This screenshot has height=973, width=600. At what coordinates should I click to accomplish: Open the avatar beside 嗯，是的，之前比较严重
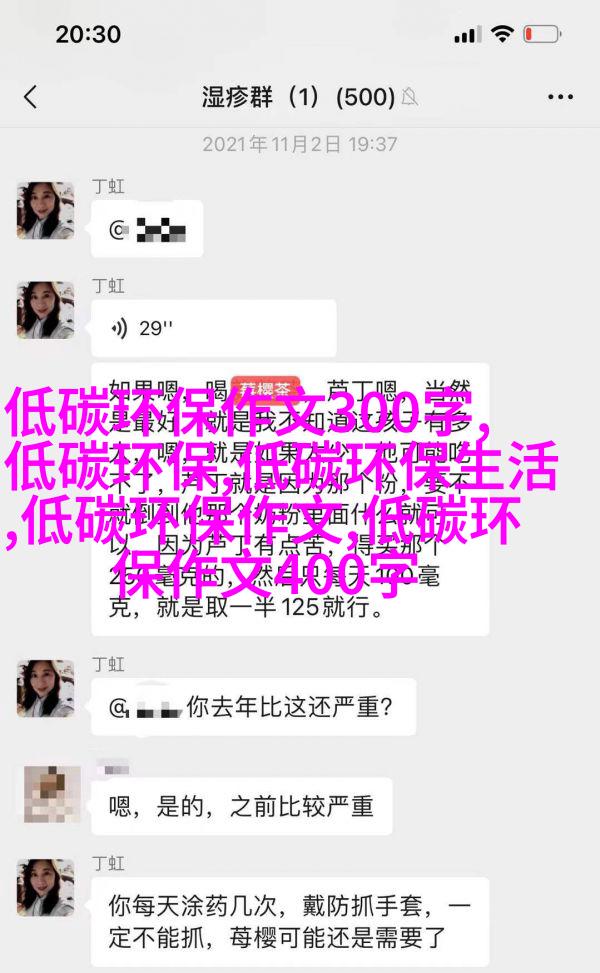tap(46, 795)
